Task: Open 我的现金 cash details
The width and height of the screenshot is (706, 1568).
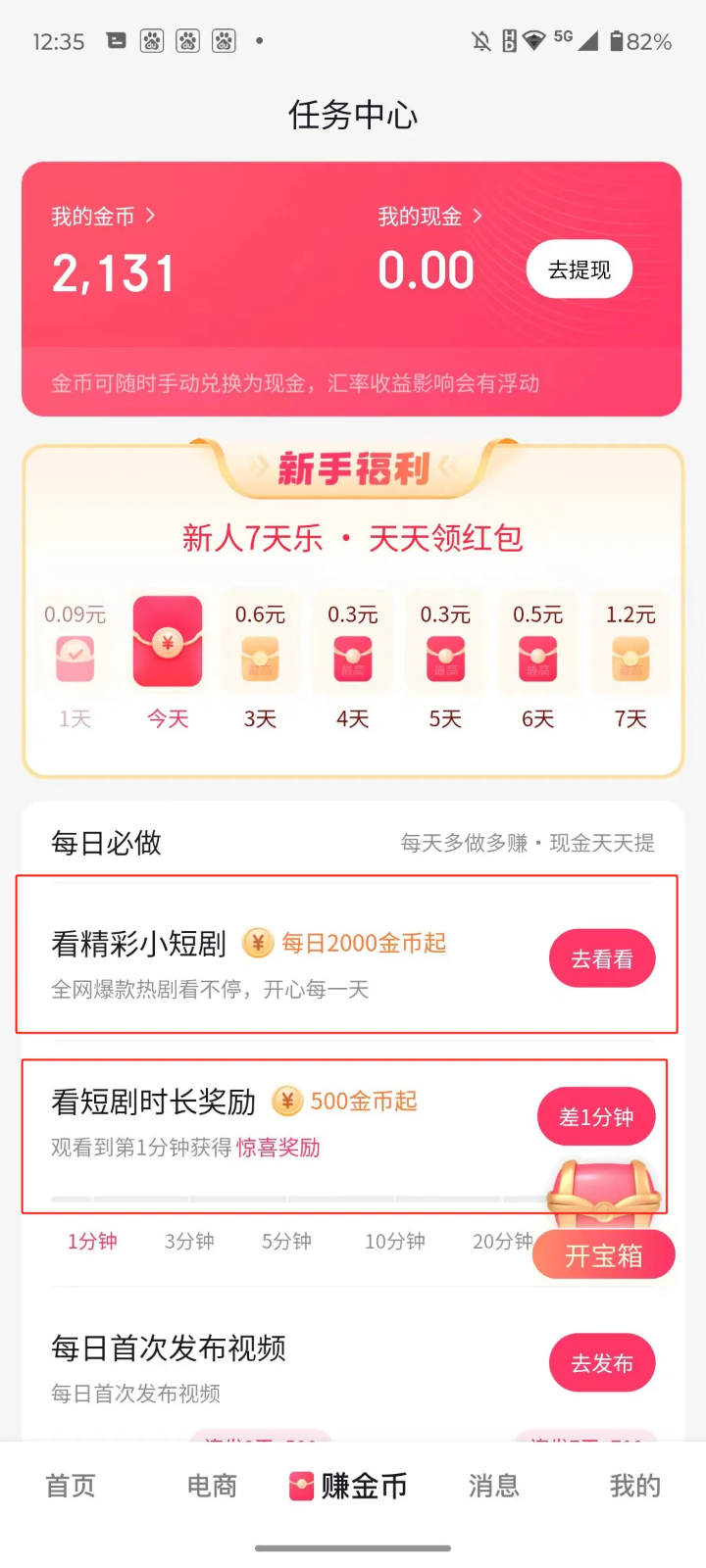Action: [x=429, y=217]
